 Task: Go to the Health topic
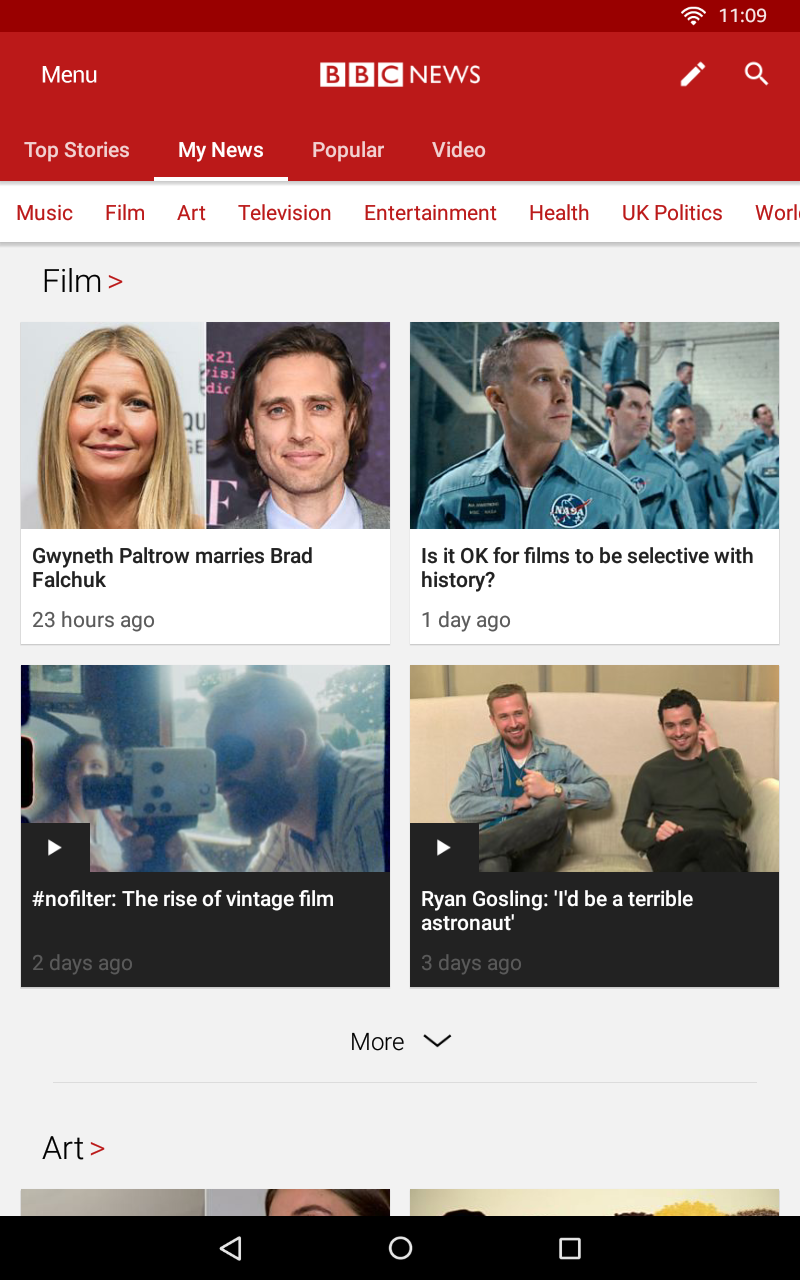click(559, 213)
